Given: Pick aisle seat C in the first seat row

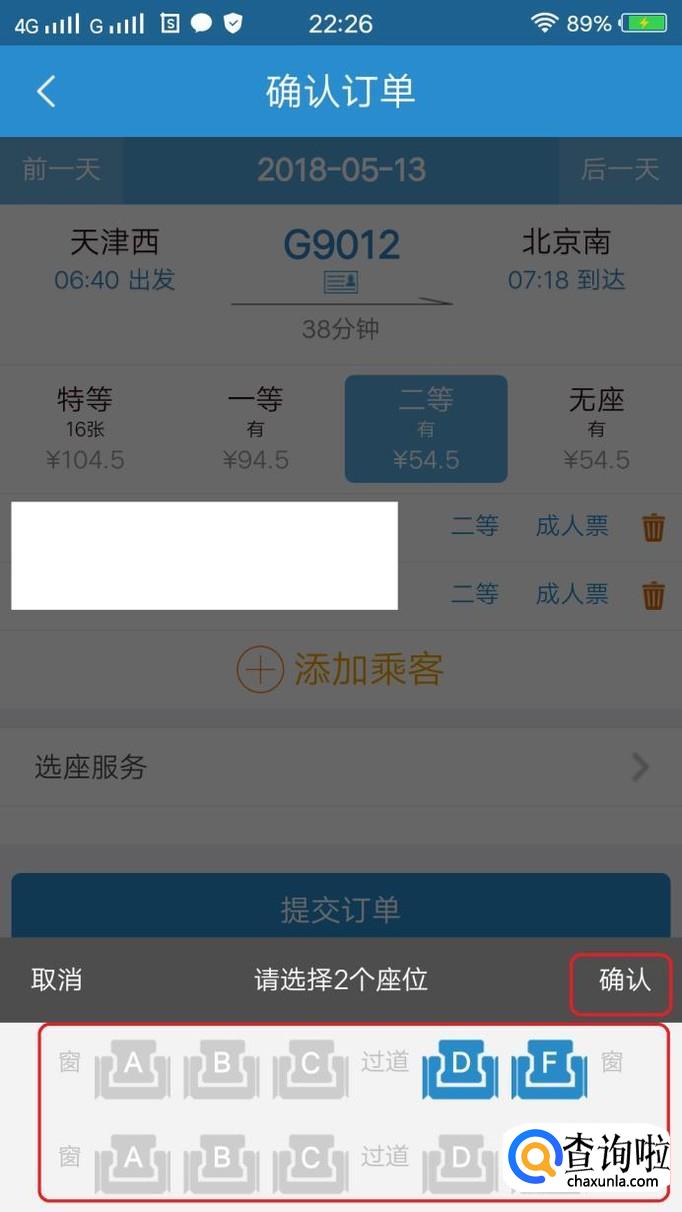Looking at the screenshot, I should click(310, 1069).
